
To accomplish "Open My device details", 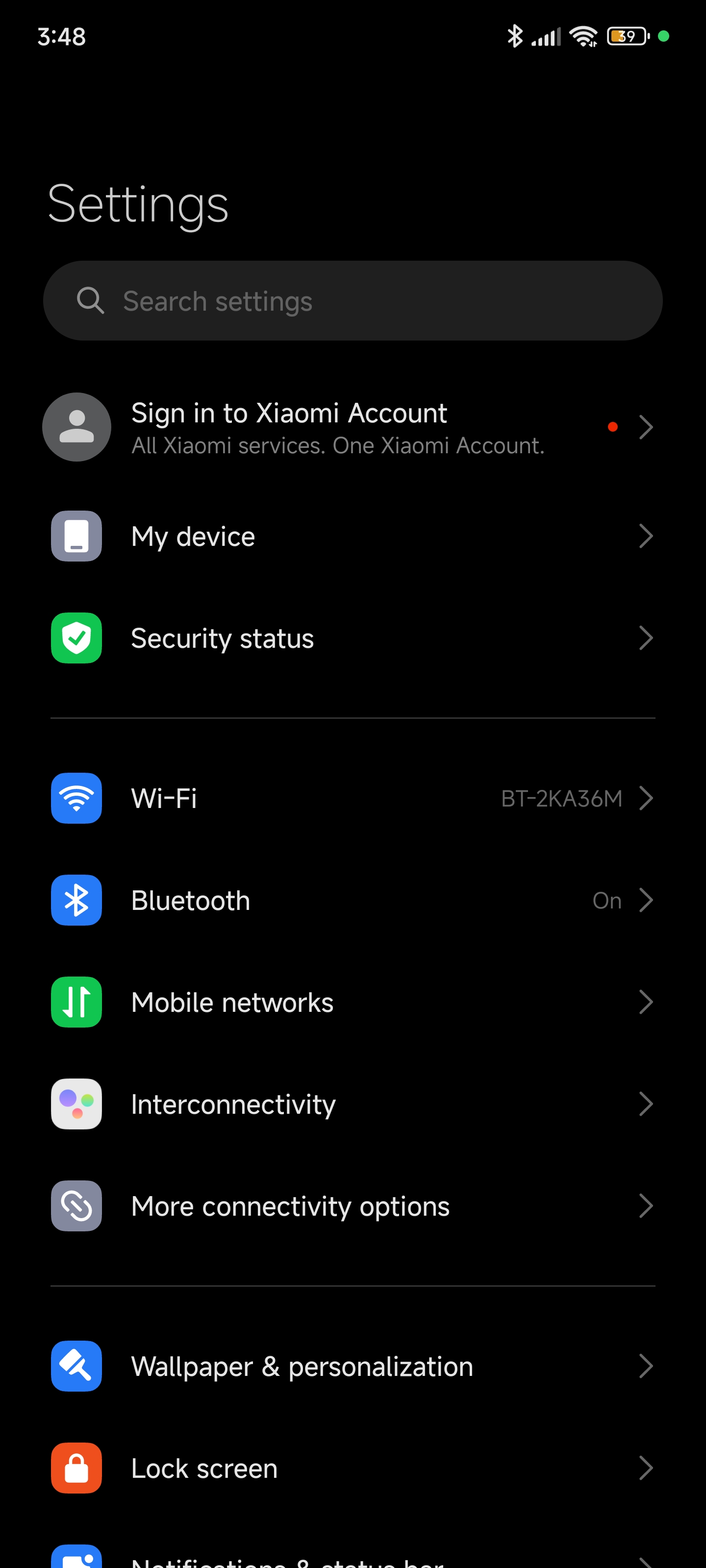I will pos(352,536).
